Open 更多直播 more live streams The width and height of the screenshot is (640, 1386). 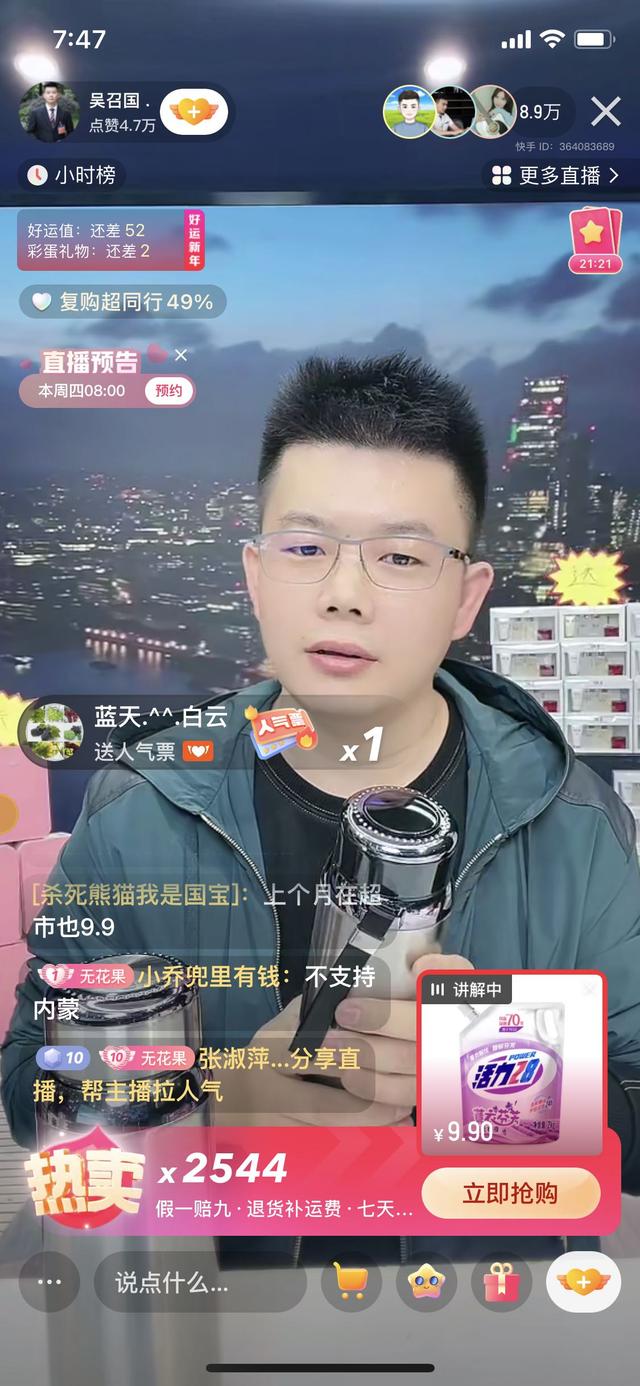pyautogui.click(x=555, y=176)
